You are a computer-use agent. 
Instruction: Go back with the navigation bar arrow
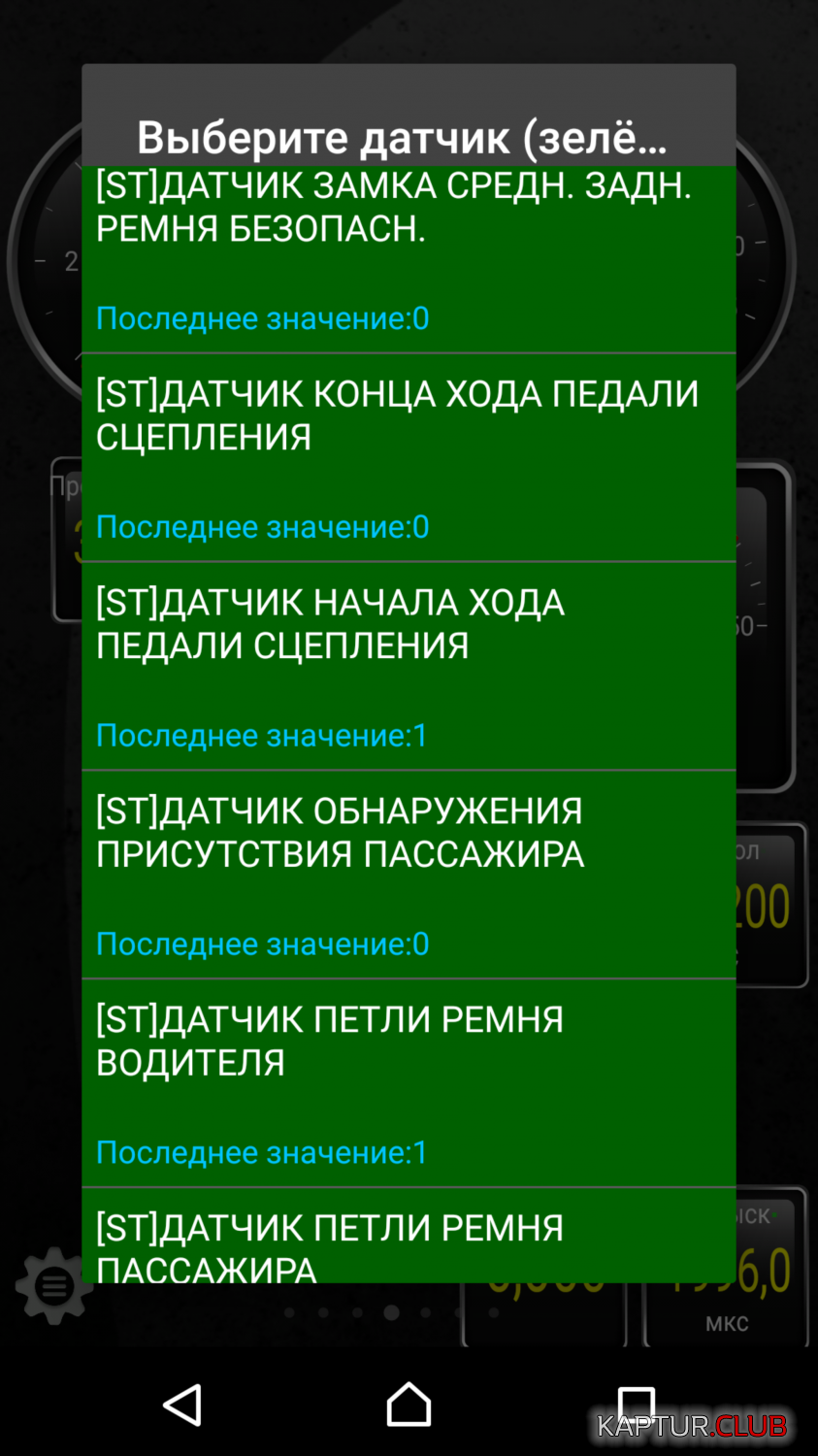tap(182, 1405)
